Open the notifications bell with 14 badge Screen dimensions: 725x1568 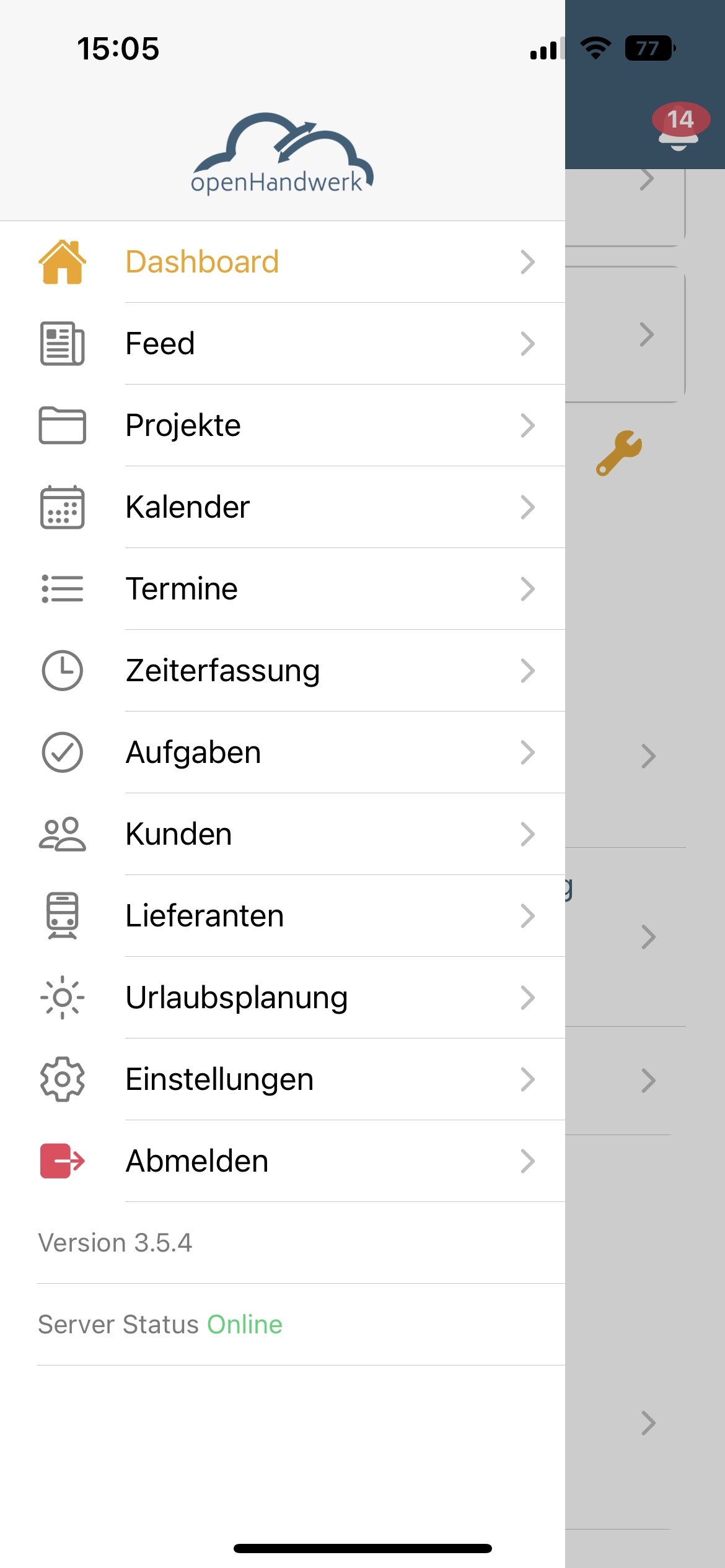pyautogui.click(x=679, y=126)
